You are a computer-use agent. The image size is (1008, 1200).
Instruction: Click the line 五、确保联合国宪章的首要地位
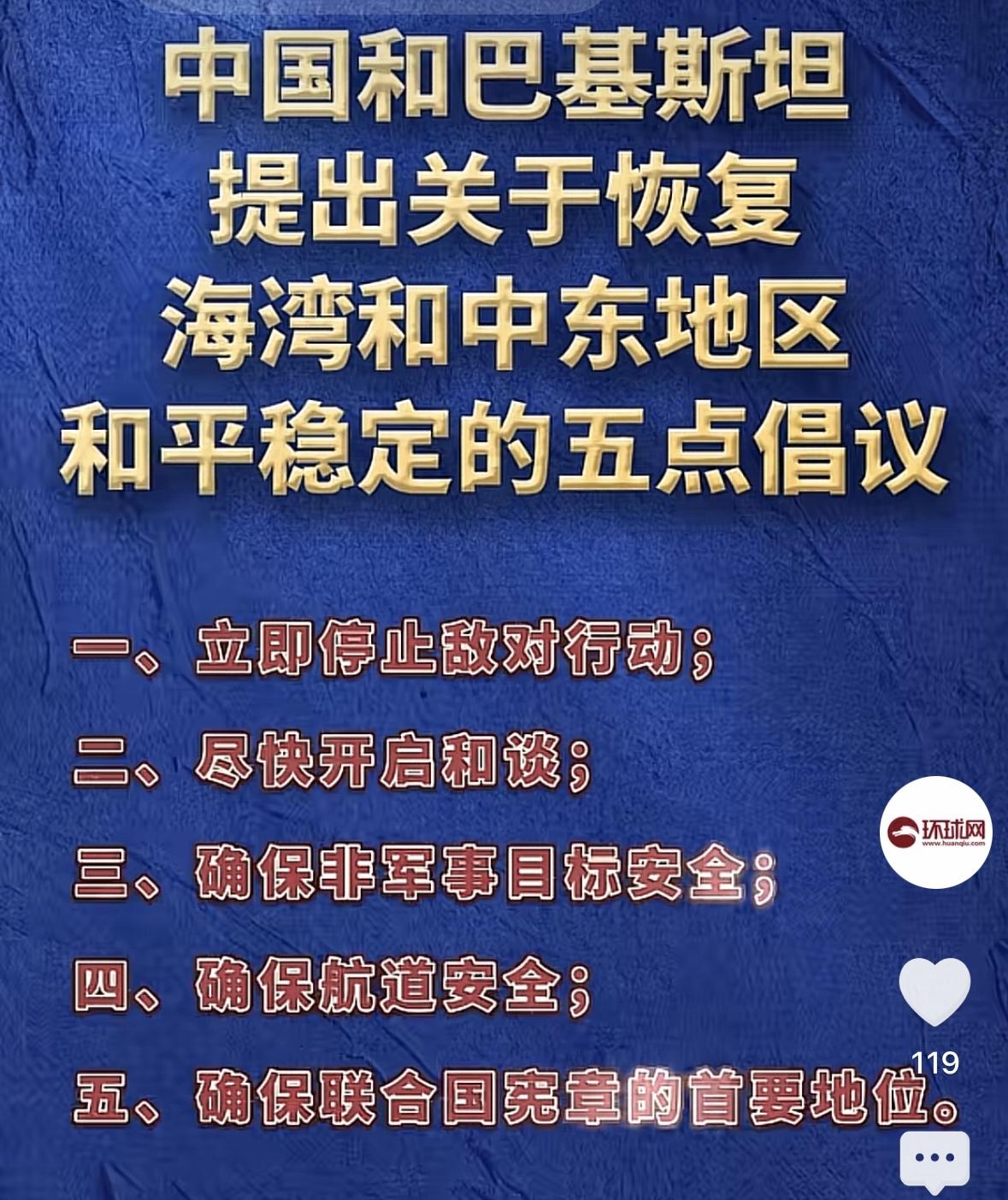tap(513, 1103)
